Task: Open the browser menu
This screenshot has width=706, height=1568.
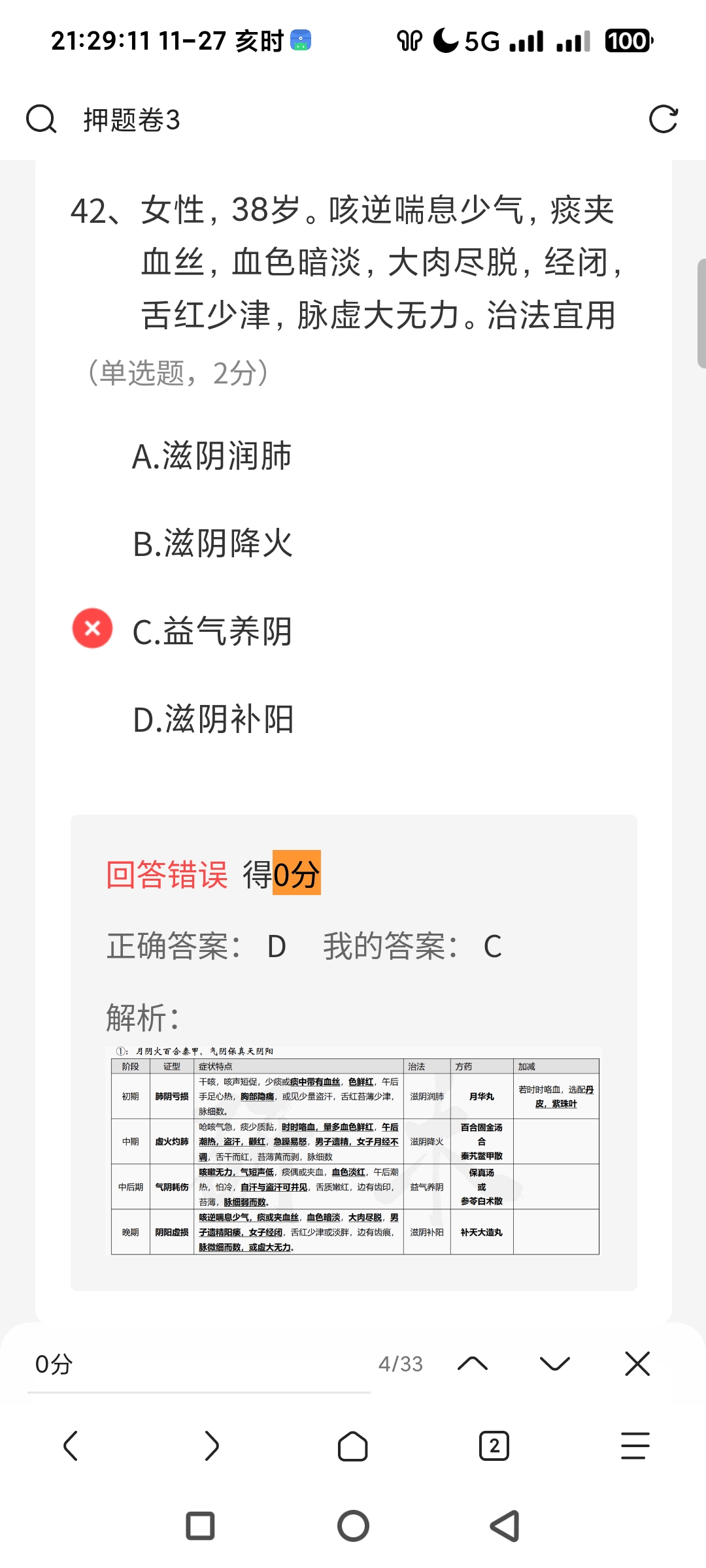Action: point(635,1446)
